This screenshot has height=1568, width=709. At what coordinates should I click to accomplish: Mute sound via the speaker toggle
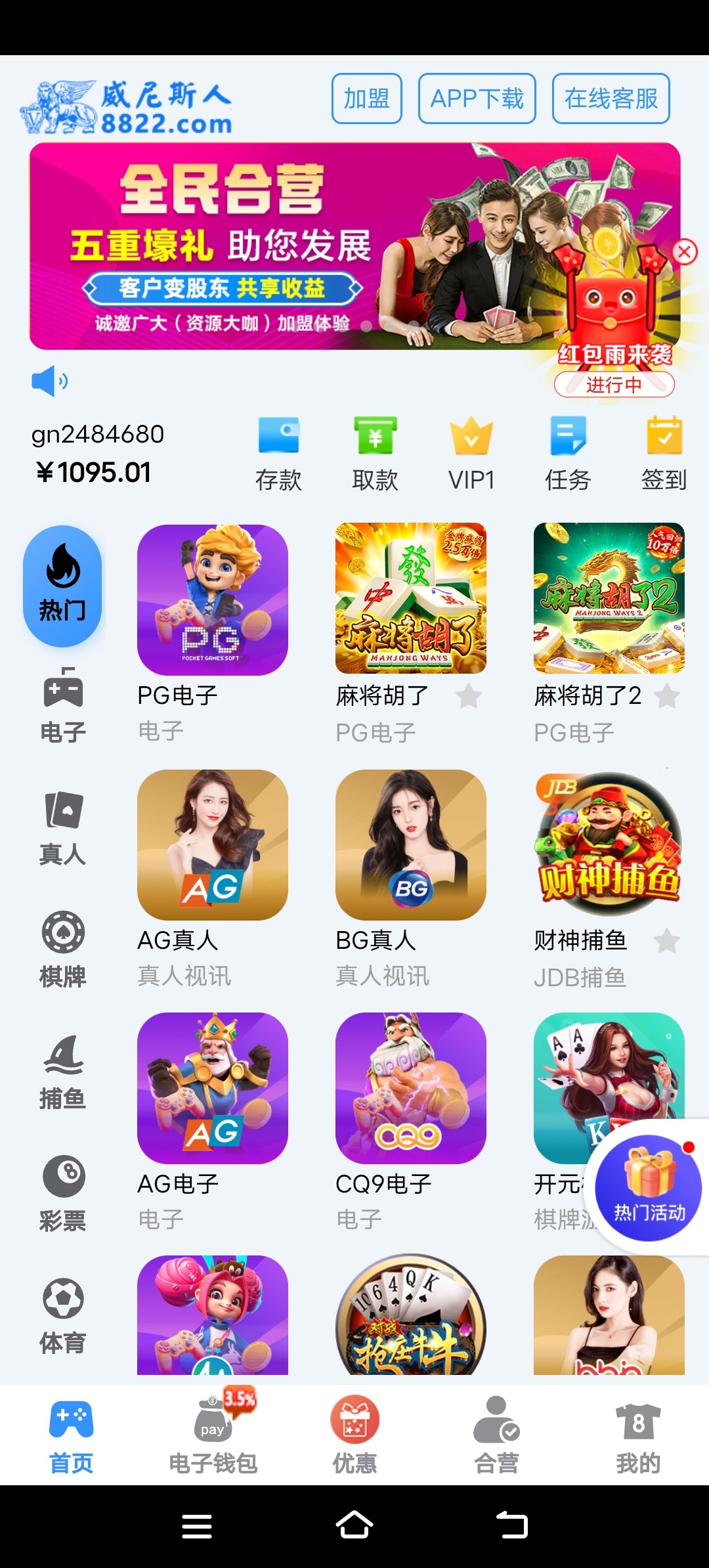[49, 381]
